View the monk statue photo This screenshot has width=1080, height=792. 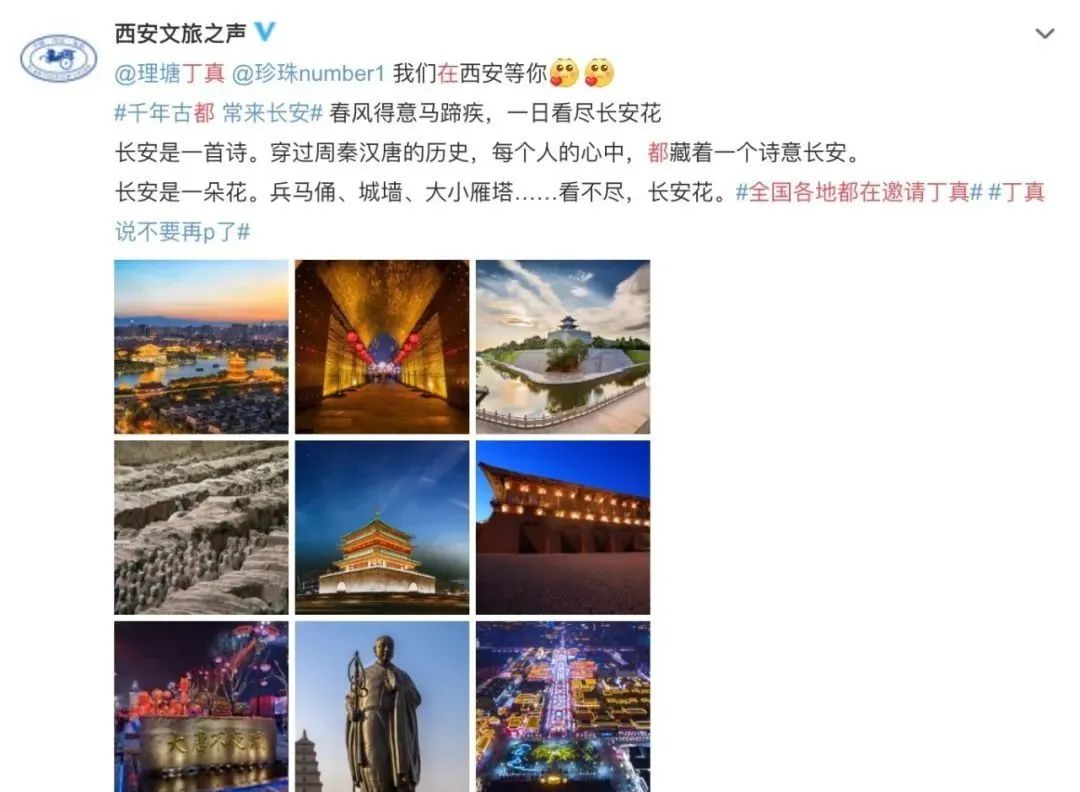click(382, 706)
